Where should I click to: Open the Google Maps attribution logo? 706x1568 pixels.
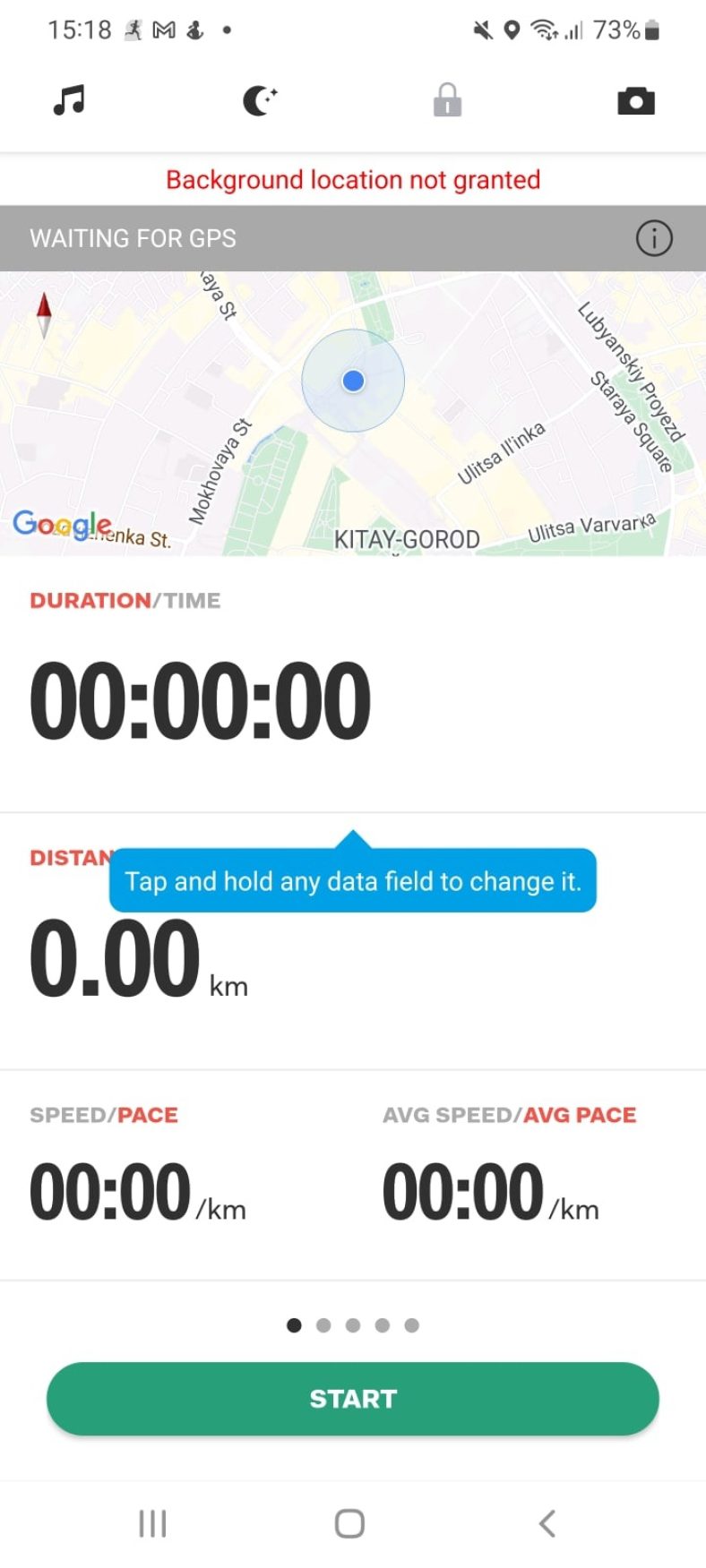click(x=61, y=524)
